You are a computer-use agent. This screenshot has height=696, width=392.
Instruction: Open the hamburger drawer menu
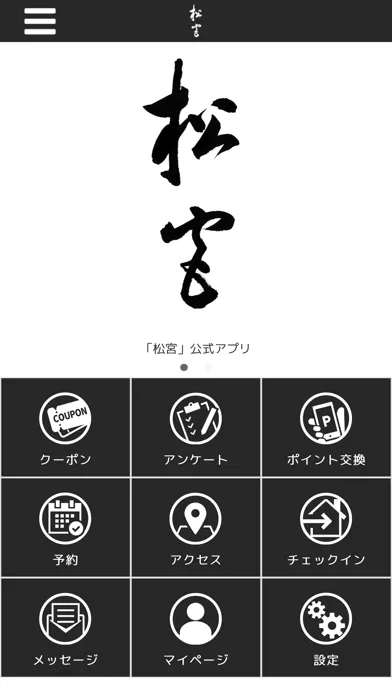40,21
